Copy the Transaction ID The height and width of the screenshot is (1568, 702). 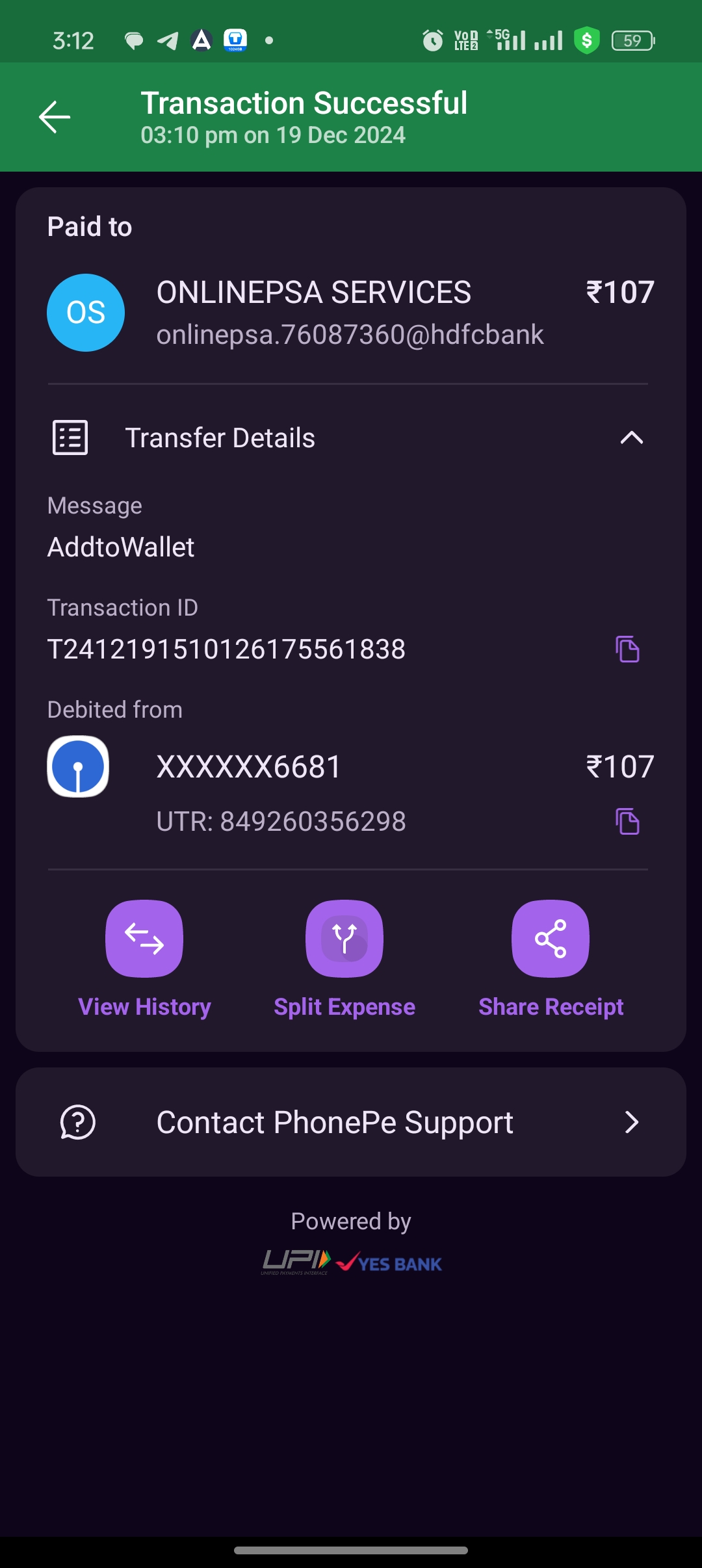click(x=627, y=649)
